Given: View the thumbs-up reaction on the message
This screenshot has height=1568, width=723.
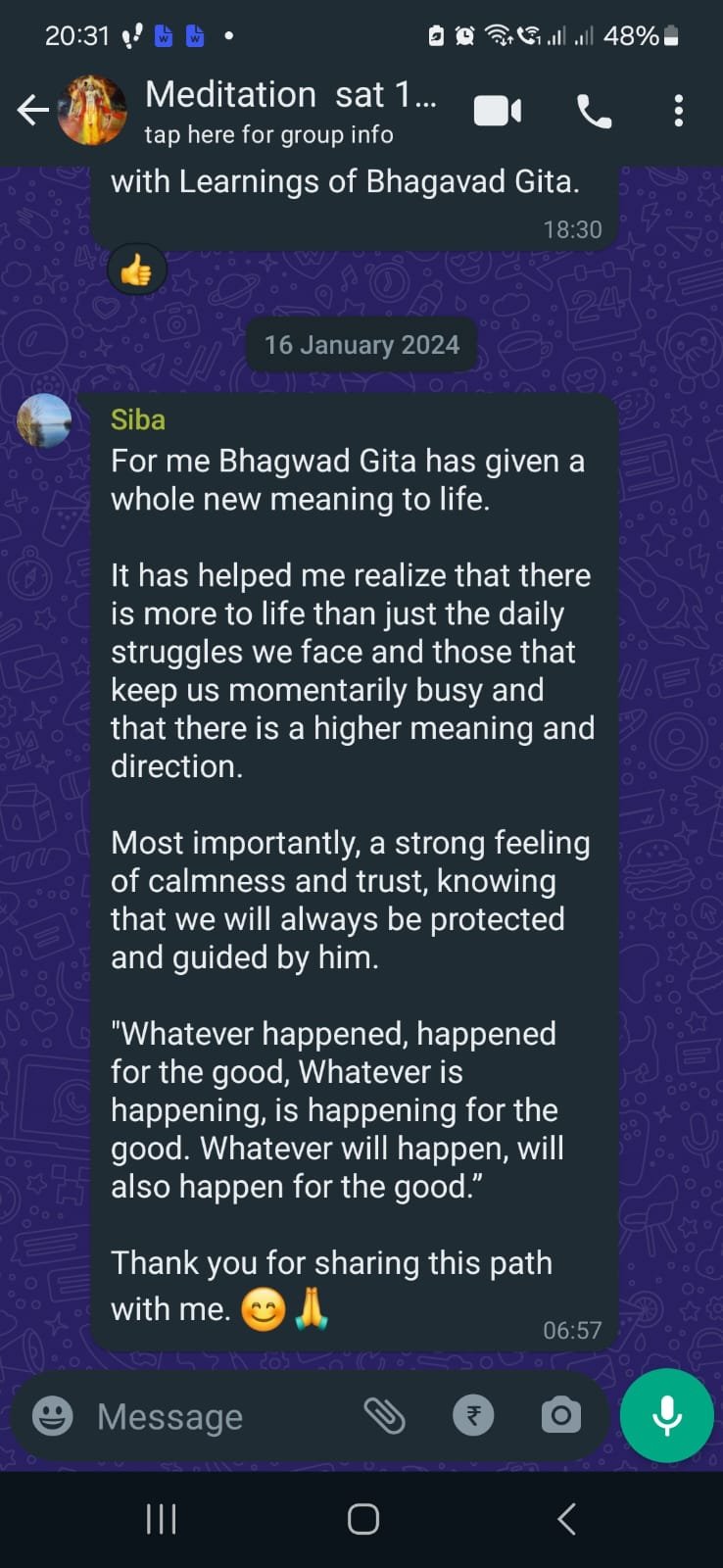Looking at the screenshot, I should 136,270.
